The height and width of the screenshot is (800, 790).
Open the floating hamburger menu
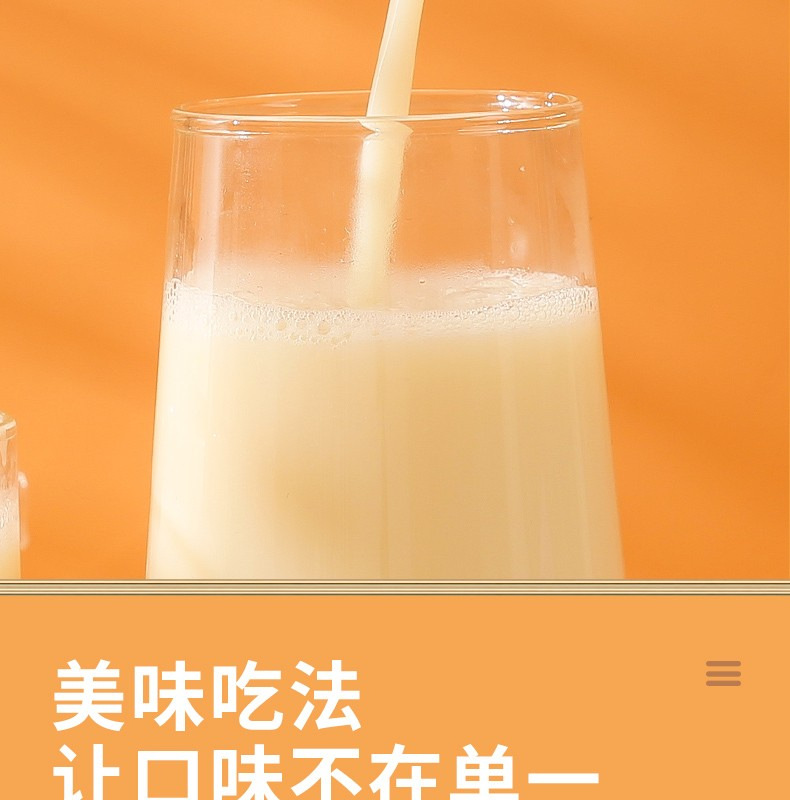pyautogui.click(x=723, y=673)
